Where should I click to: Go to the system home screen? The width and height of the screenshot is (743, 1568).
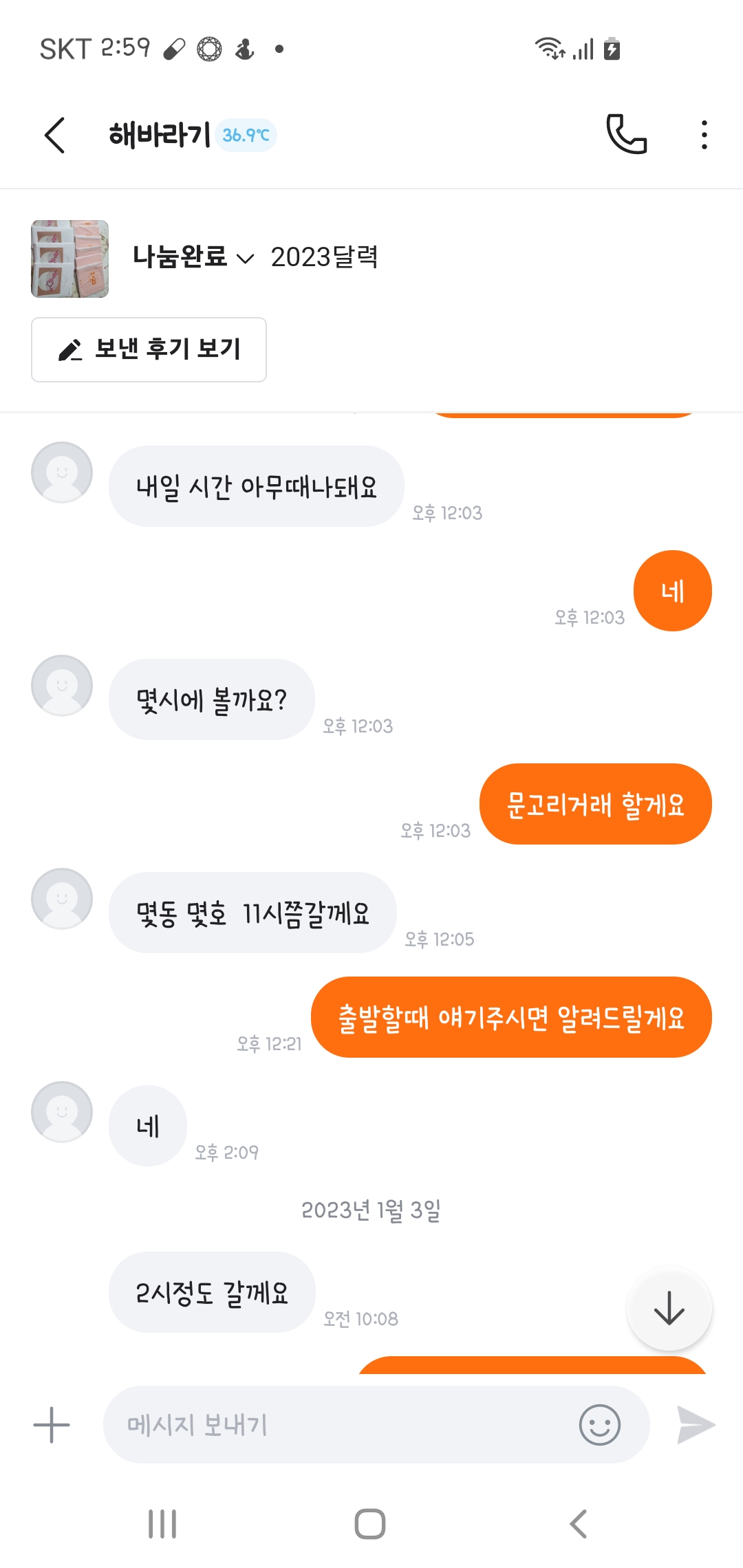[x=370, y=1524]
